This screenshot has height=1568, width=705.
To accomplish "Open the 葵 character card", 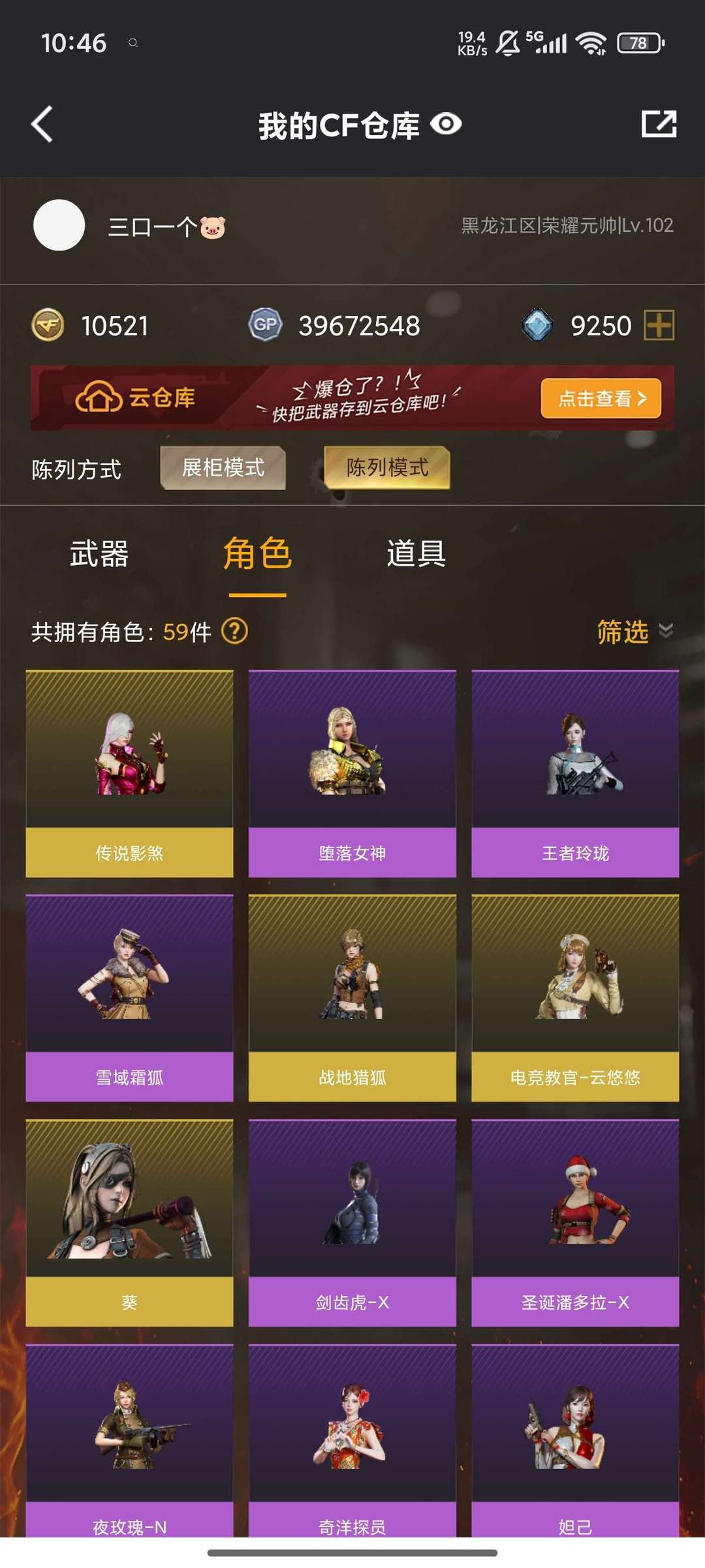I will [x=129, y=1223].
